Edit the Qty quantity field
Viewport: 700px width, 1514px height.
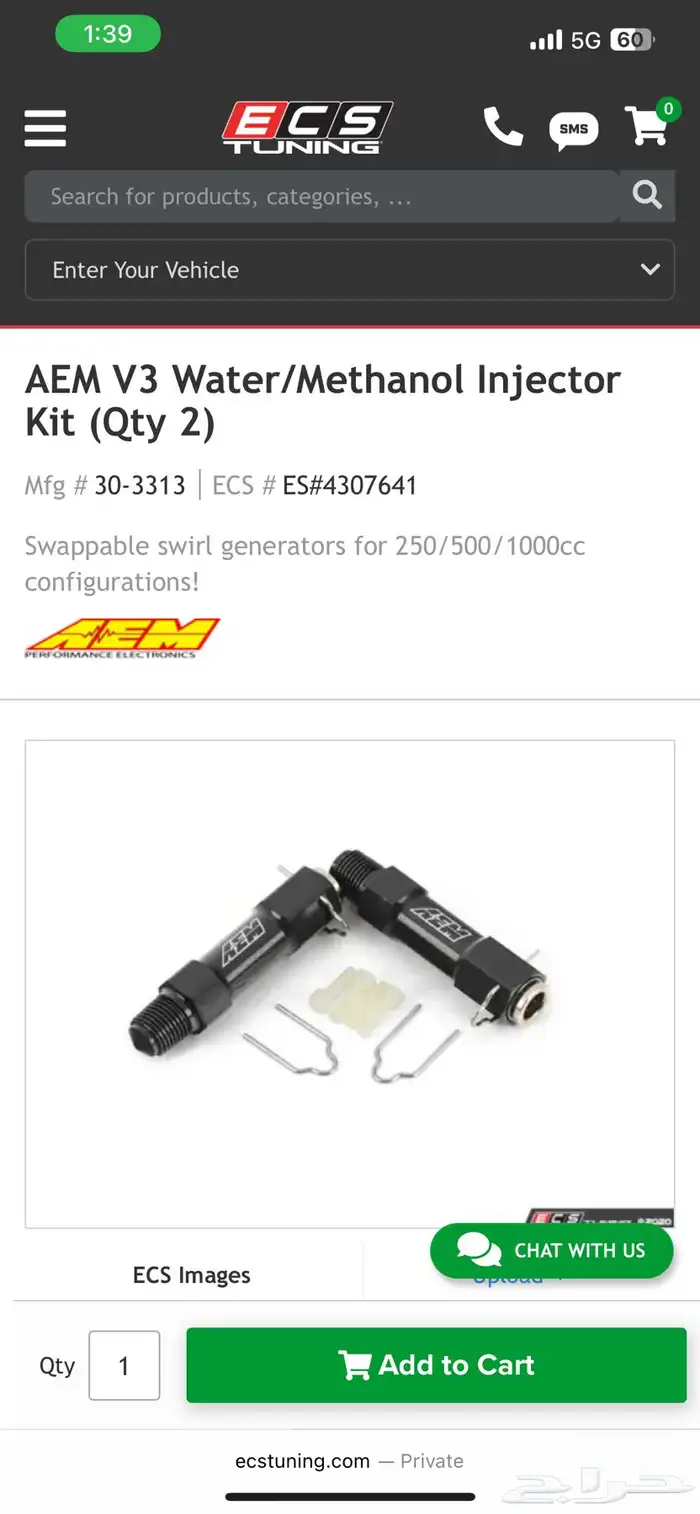click(x=124, y=1365)
